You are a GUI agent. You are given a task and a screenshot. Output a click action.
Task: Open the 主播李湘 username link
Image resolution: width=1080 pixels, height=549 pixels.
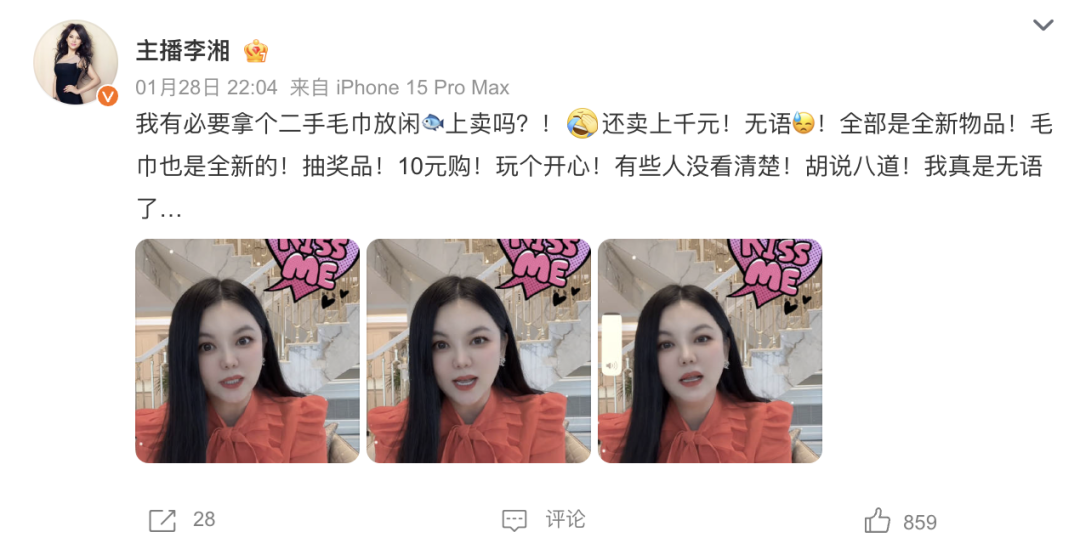click(183, 50)
